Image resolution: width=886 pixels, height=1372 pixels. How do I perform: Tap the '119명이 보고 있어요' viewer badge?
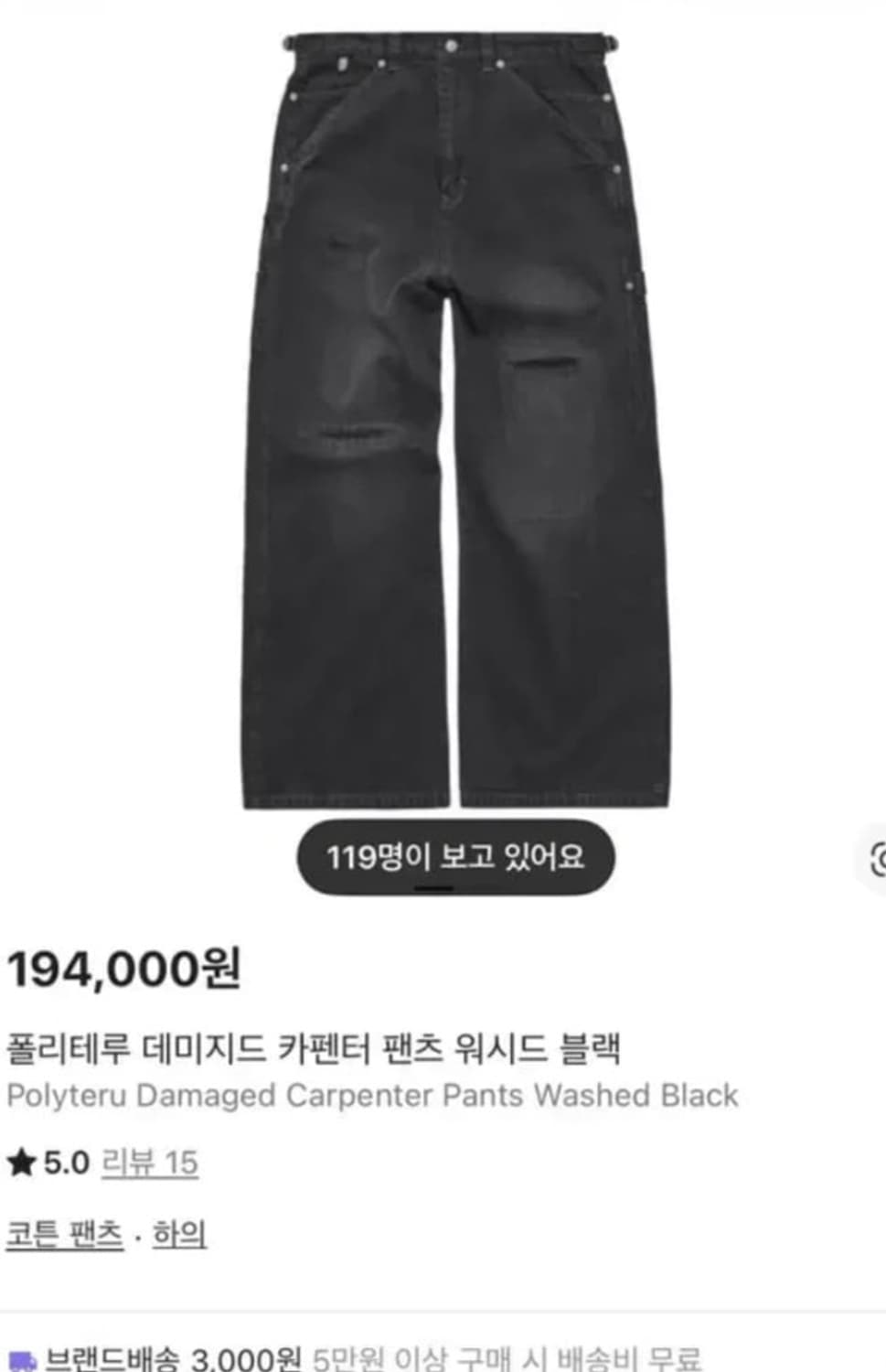click(x=457, y=856)
